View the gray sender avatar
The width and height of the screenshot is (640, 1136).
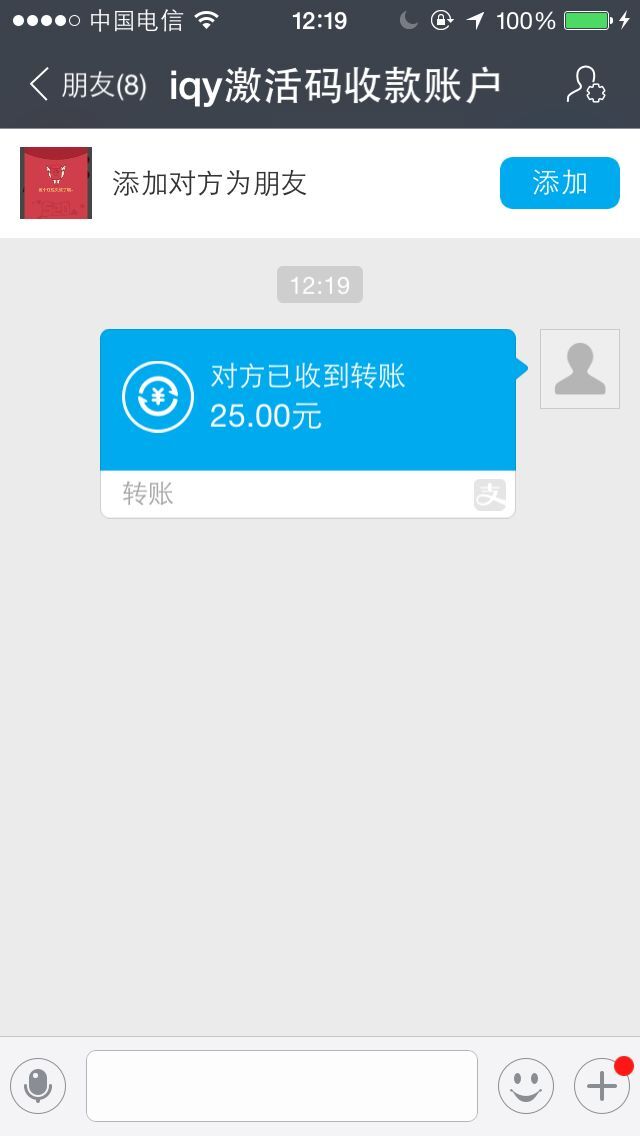pyautogui.click(x=580, y=369)
